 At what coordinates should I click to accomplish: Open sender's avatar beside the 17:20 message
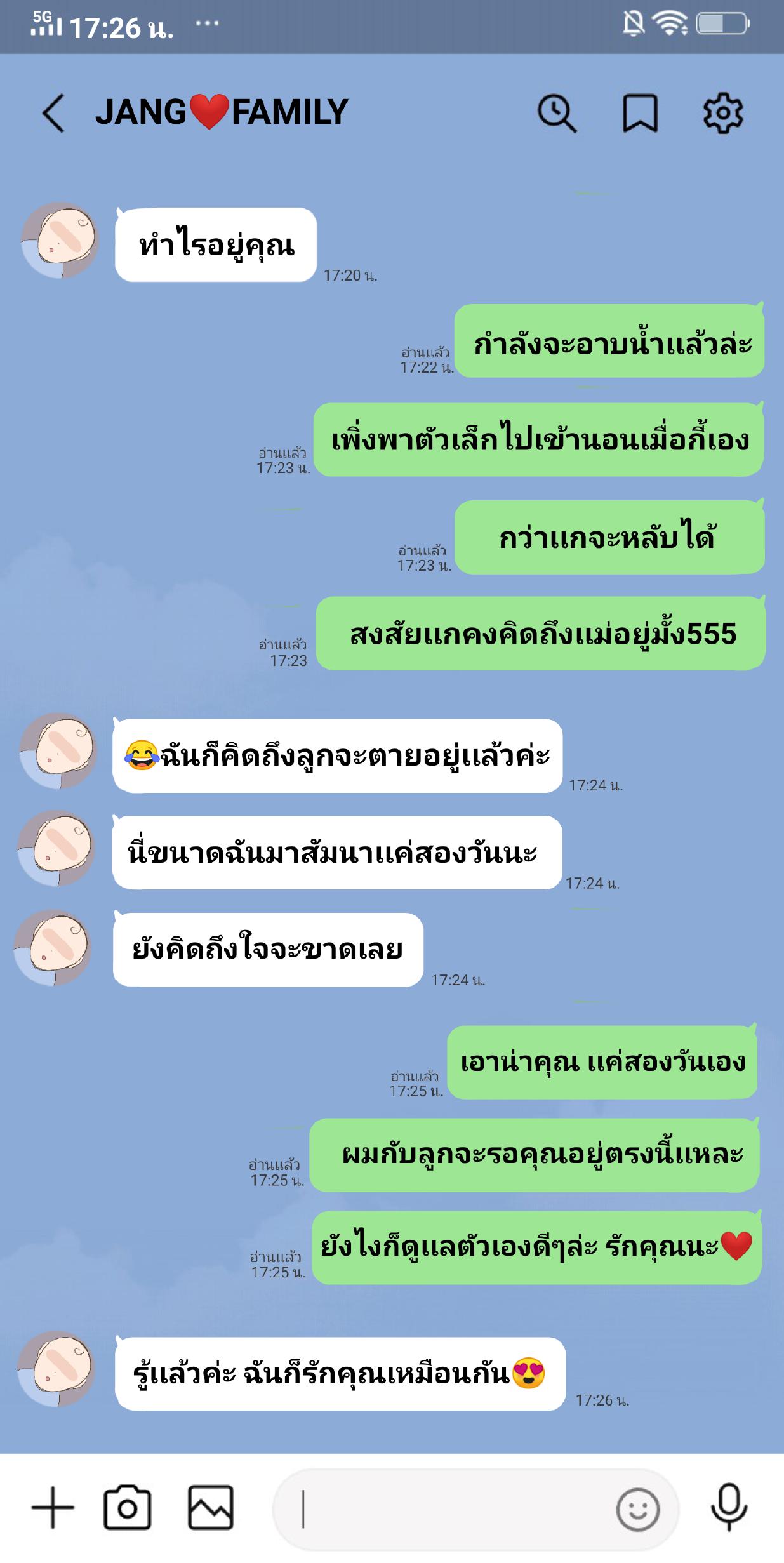pos(60,241)
